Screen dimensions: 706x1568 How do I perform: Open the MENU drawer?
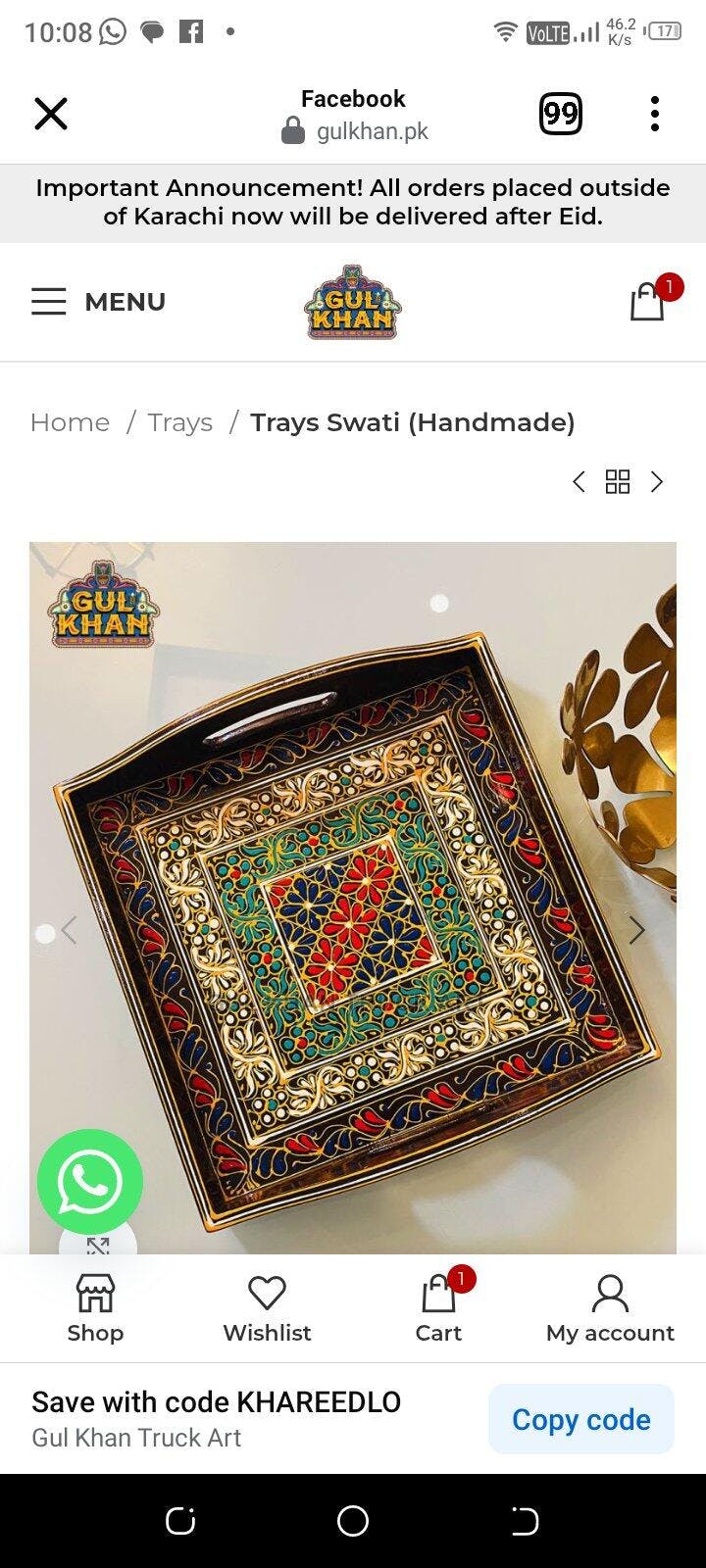coord(98,302)
